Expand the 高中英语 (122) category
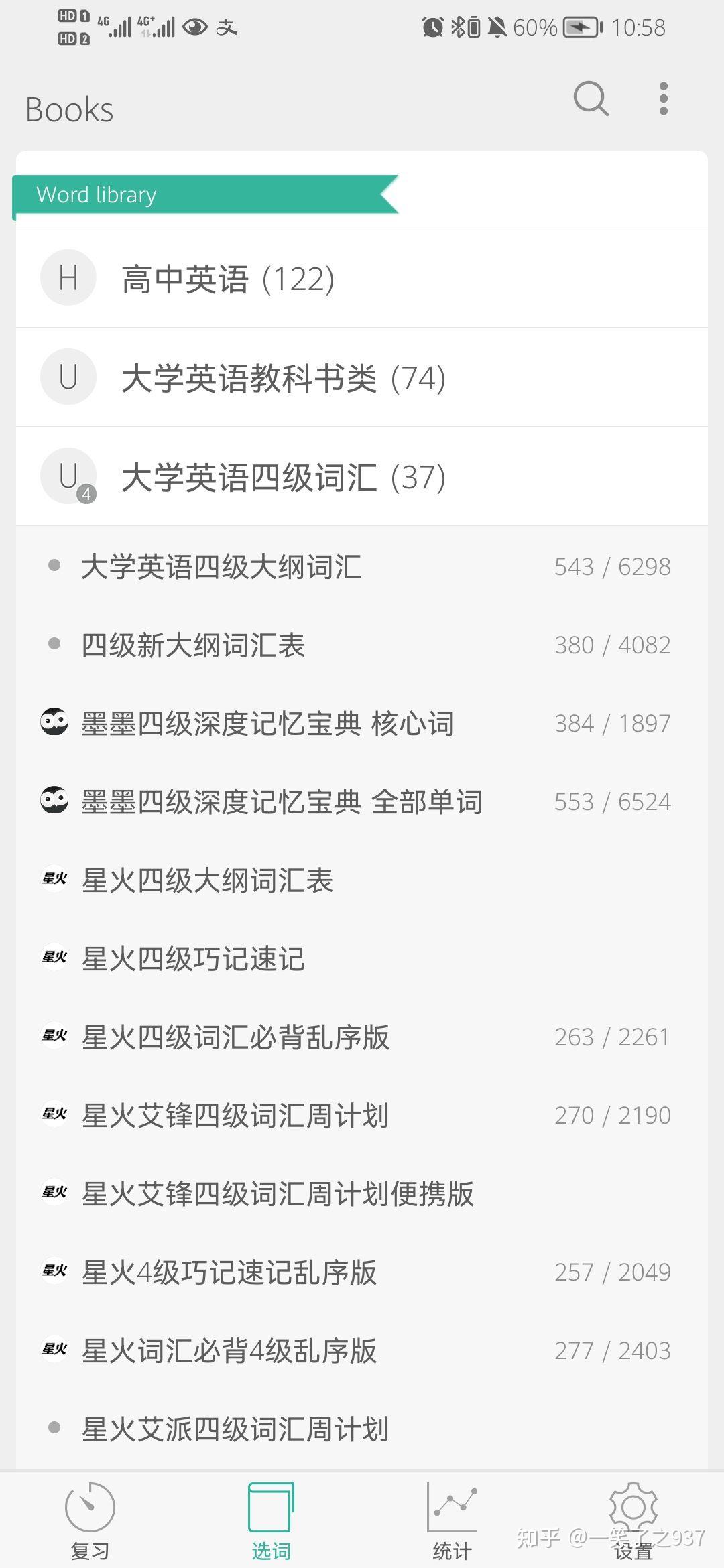 pyautogui.click(x=362, y=278)
